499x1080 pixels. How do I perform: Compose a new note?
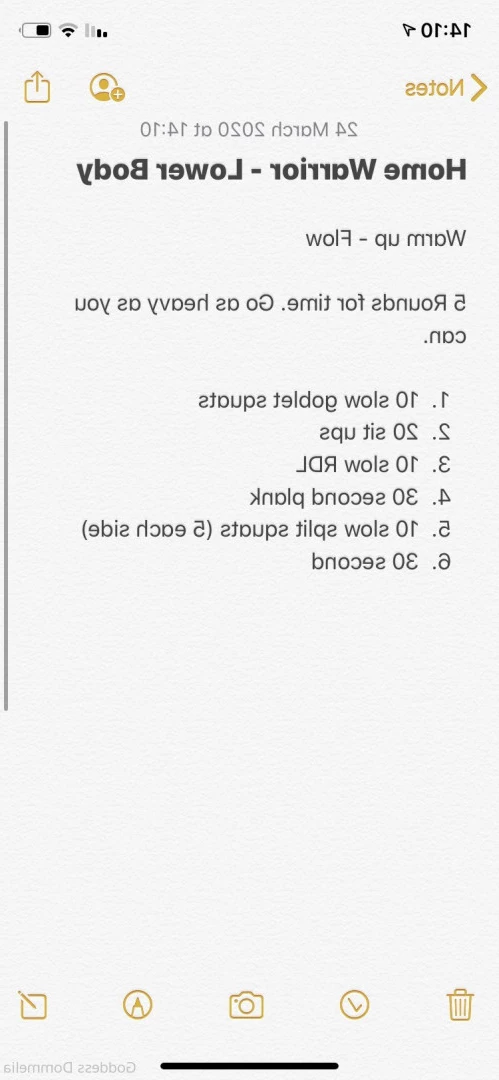coord(32,1004)
